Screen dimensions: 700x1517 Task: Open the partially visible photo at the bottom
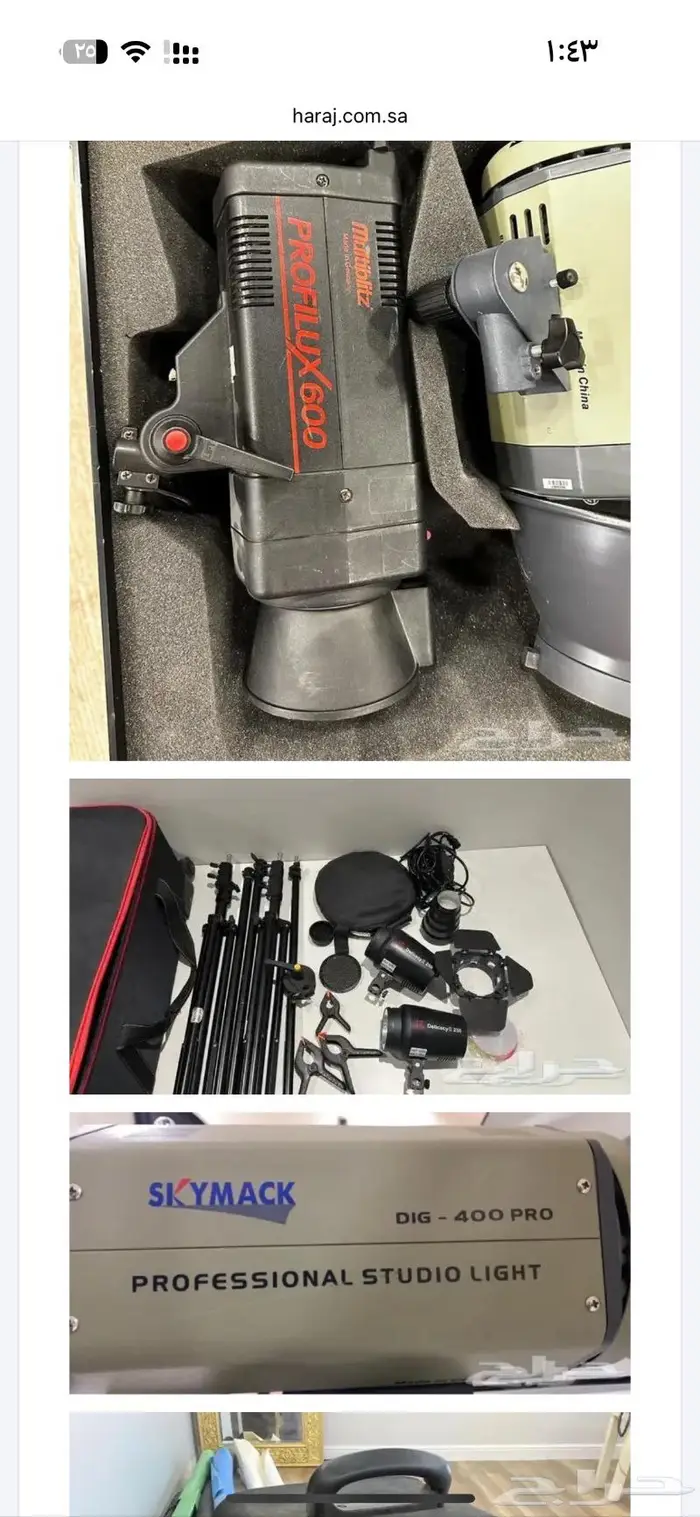point(349,1464)
